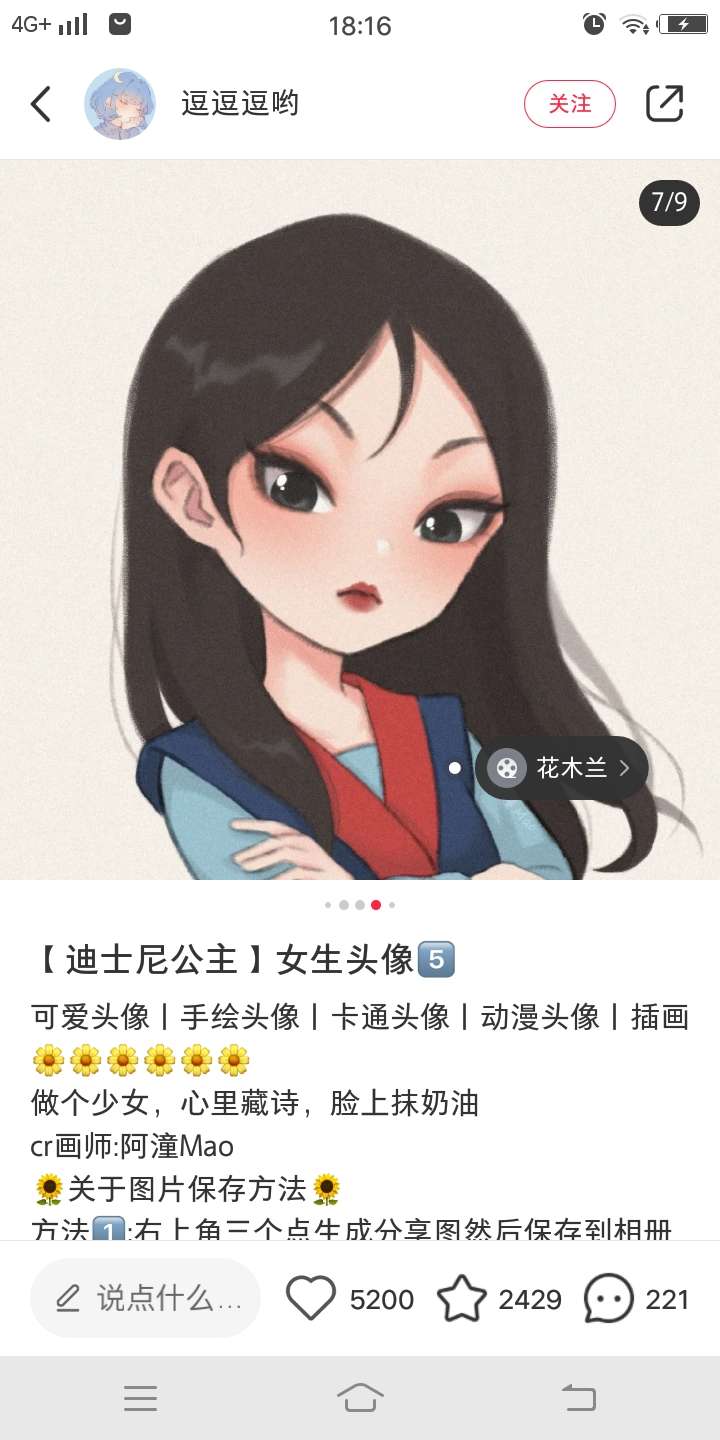Open the 花木兰 movie tag

click(x=562, y=768)
